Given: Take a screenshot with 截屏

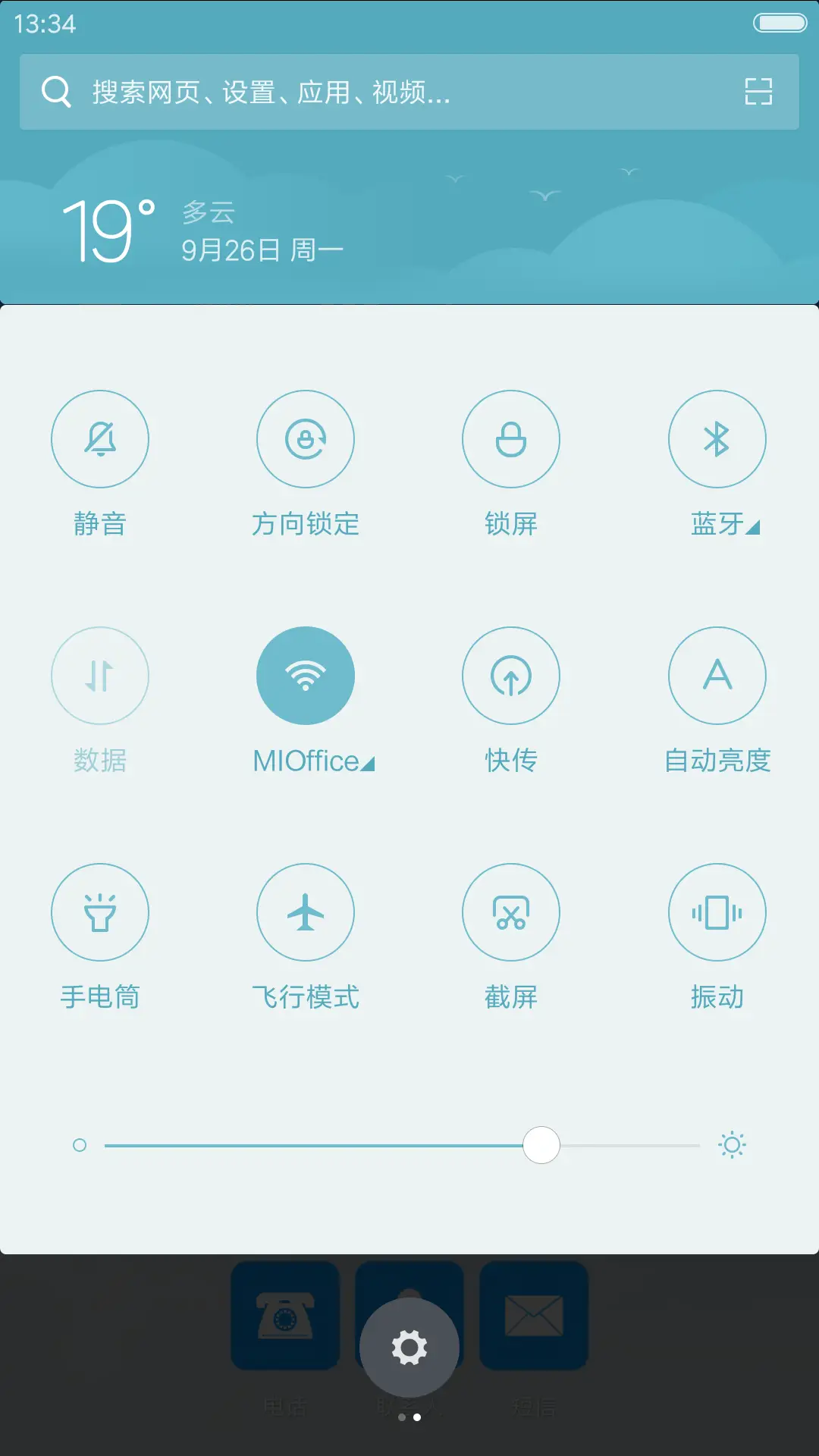Looking at the screenshot, I should (x=511, y=912).
